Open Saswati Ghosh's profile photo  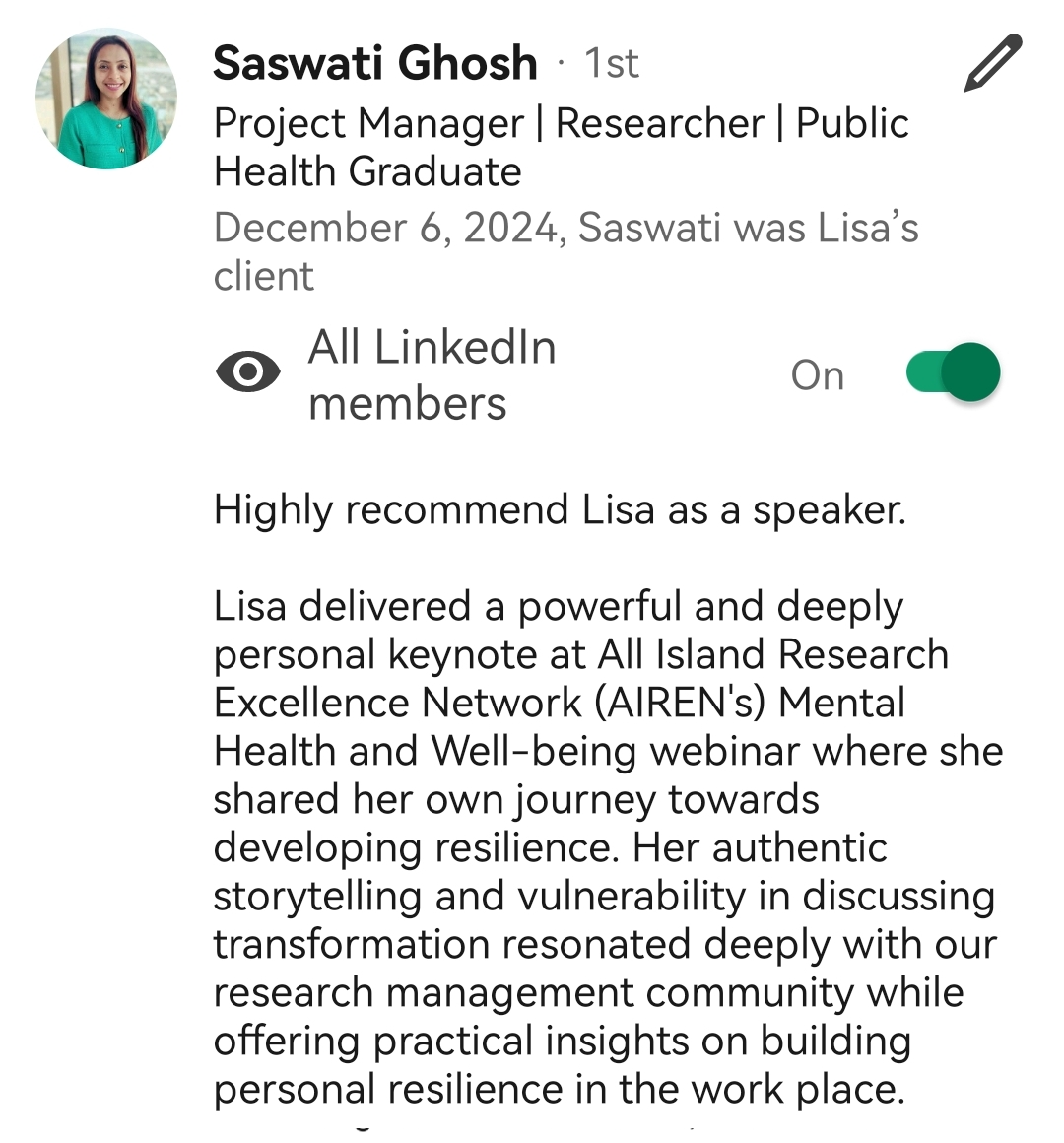[x=106, y=100]
